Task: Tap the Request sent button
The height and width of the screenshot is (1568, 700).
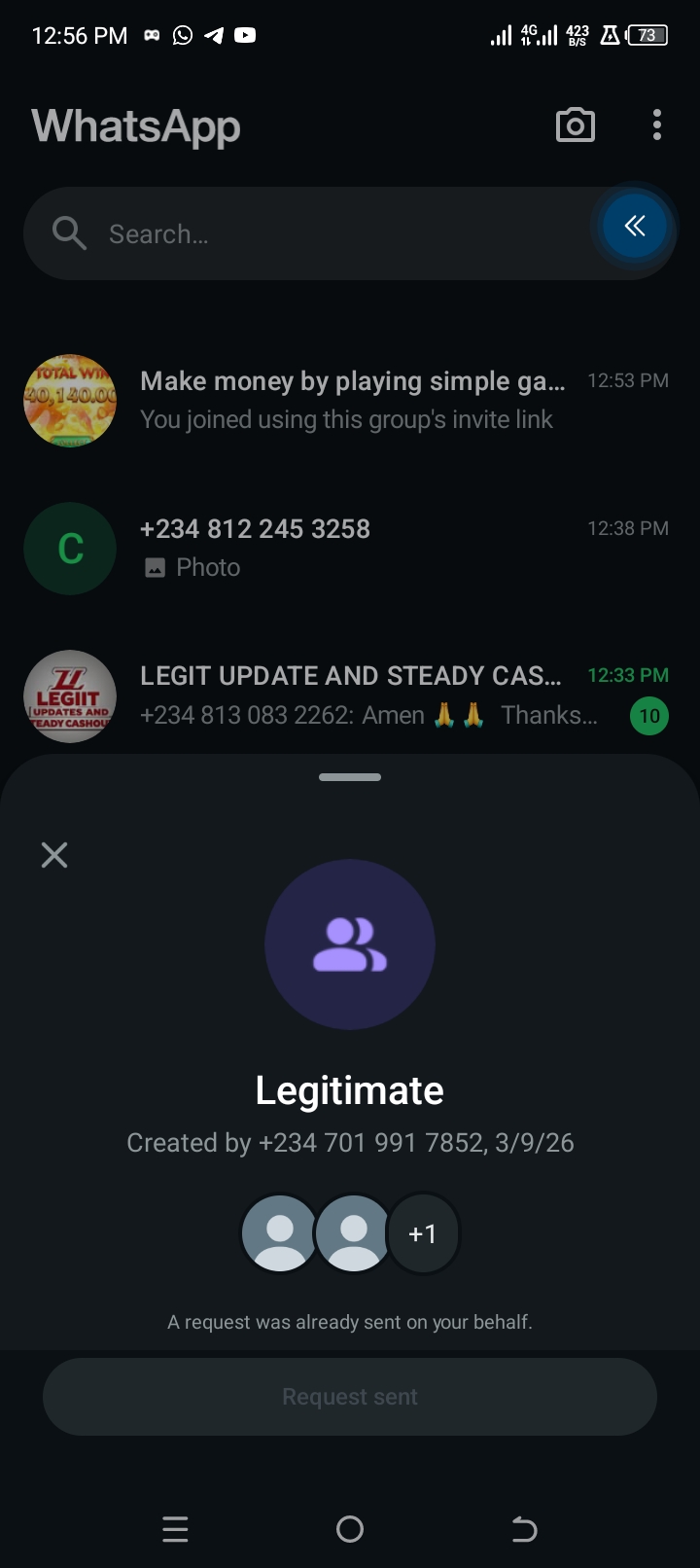Action: coord(350,1397)
